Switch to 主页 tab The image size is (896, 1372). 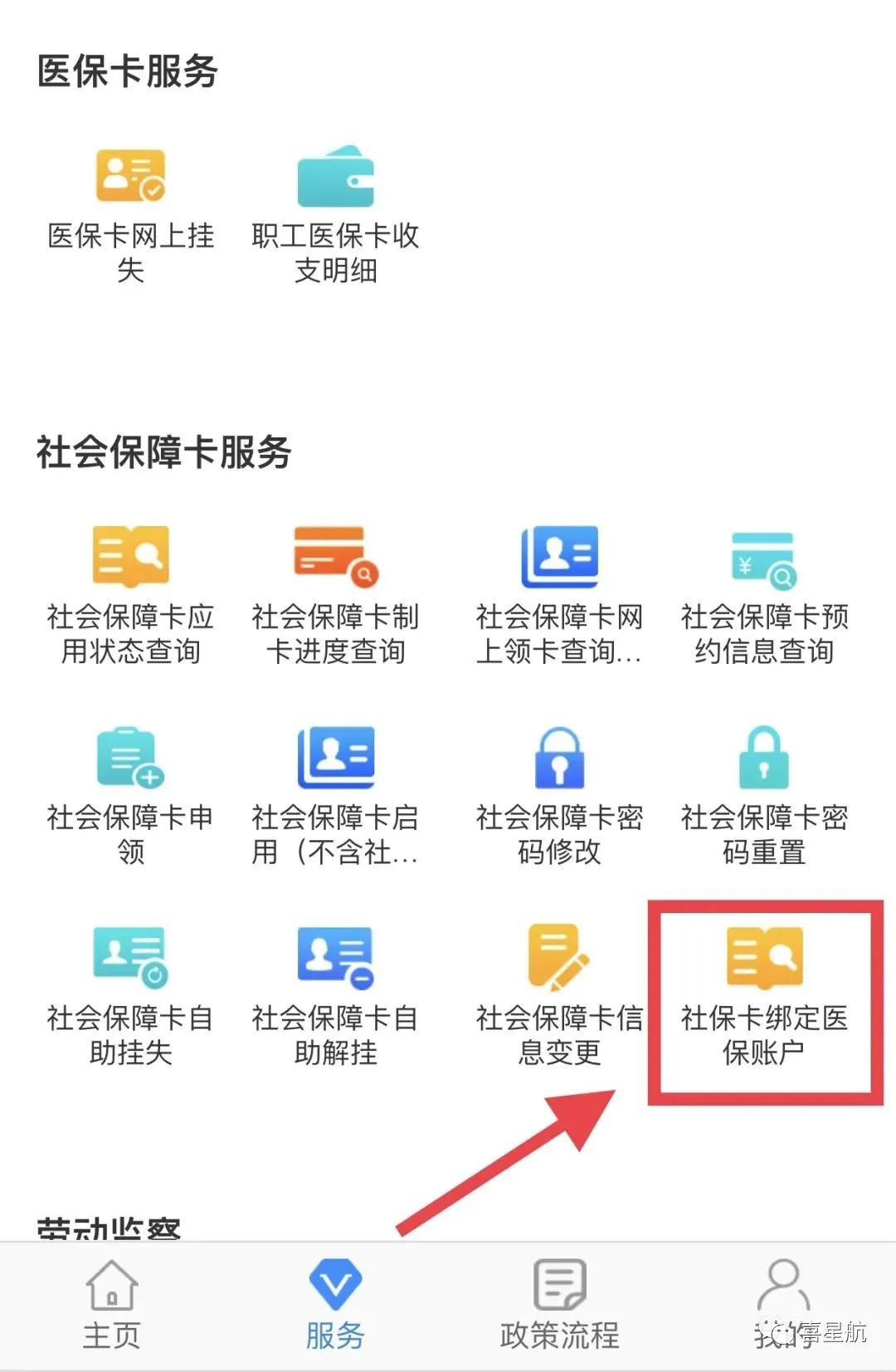pyautogui.click(x=111, y=1301)
